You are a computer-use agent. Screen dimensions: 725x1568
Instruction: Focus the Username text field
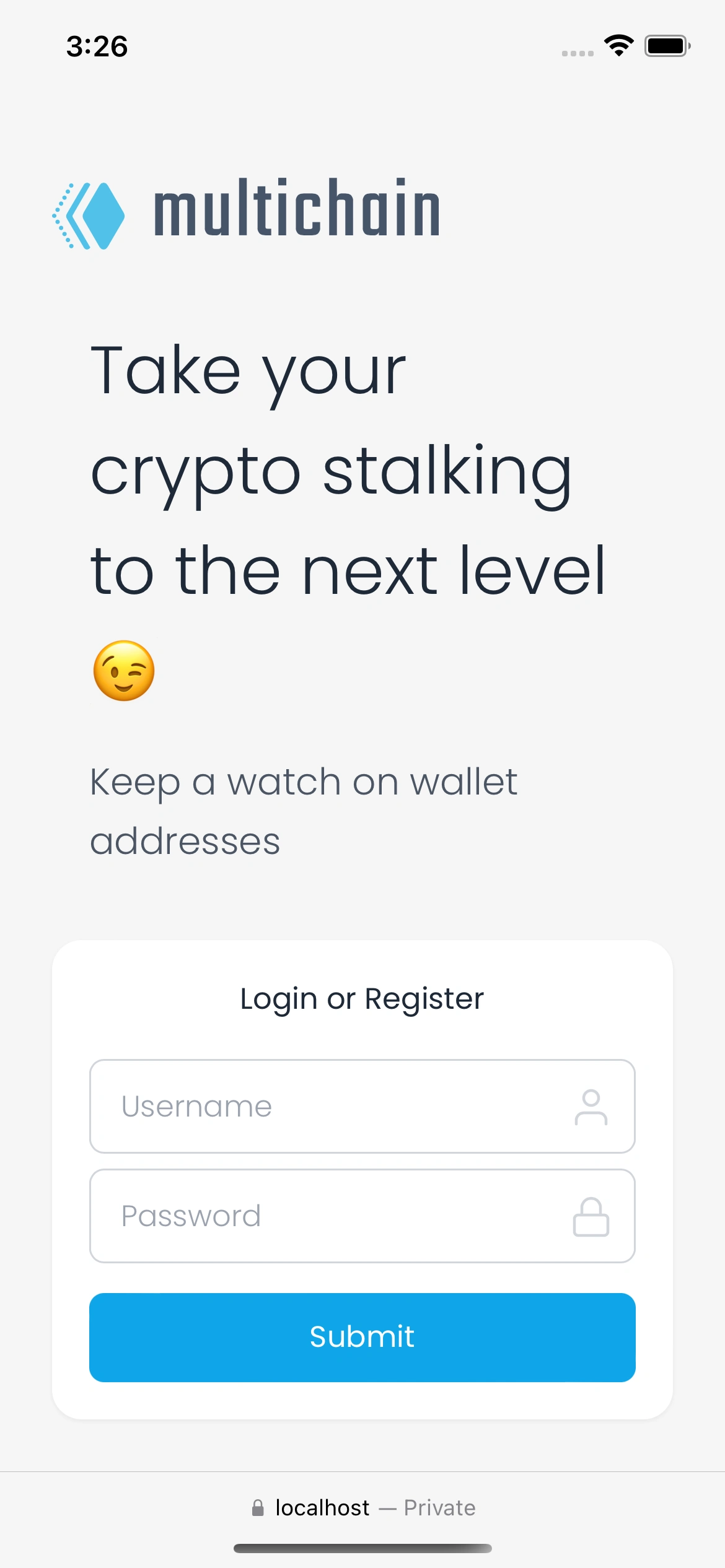pos(362,1106)
